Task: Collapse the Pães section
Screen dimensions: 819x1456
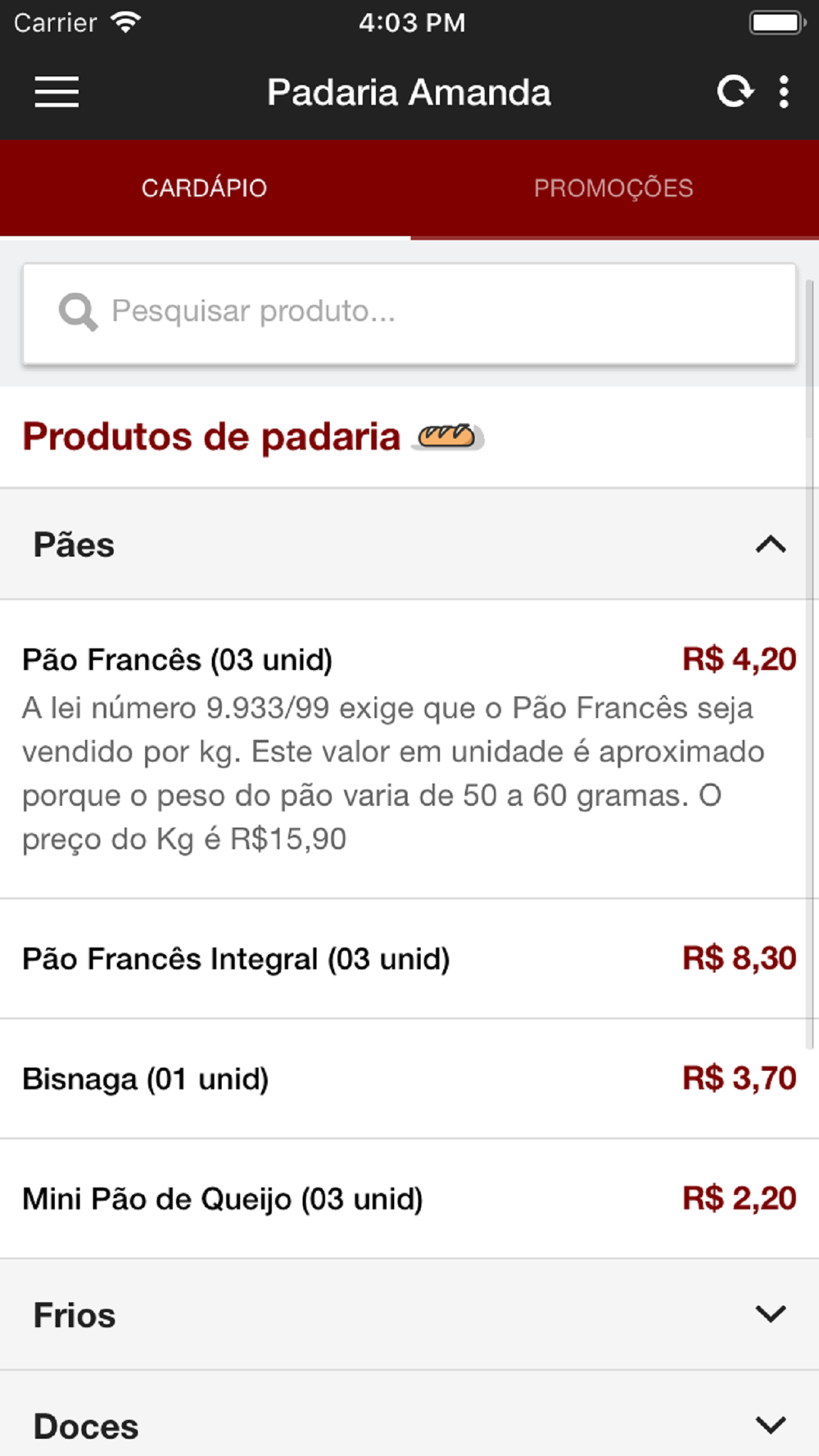Action: coord(409,545)
